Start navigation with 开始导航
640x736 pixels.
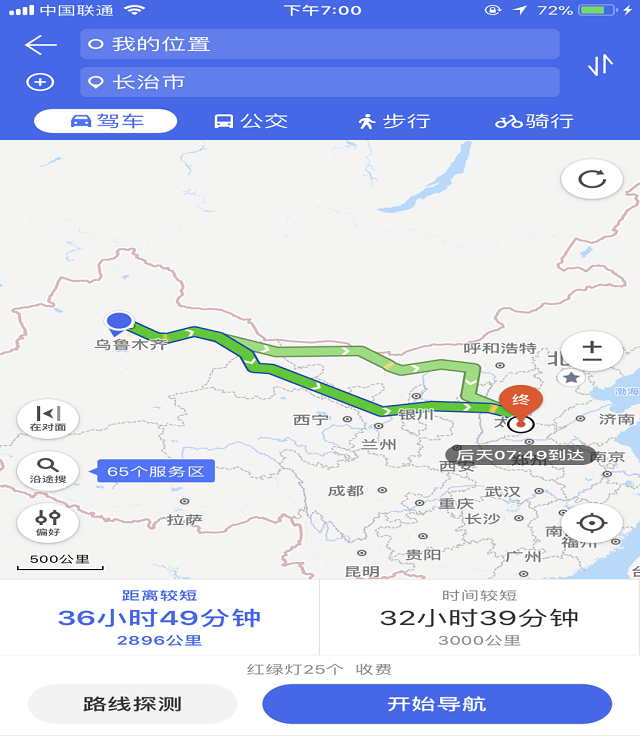437,704
